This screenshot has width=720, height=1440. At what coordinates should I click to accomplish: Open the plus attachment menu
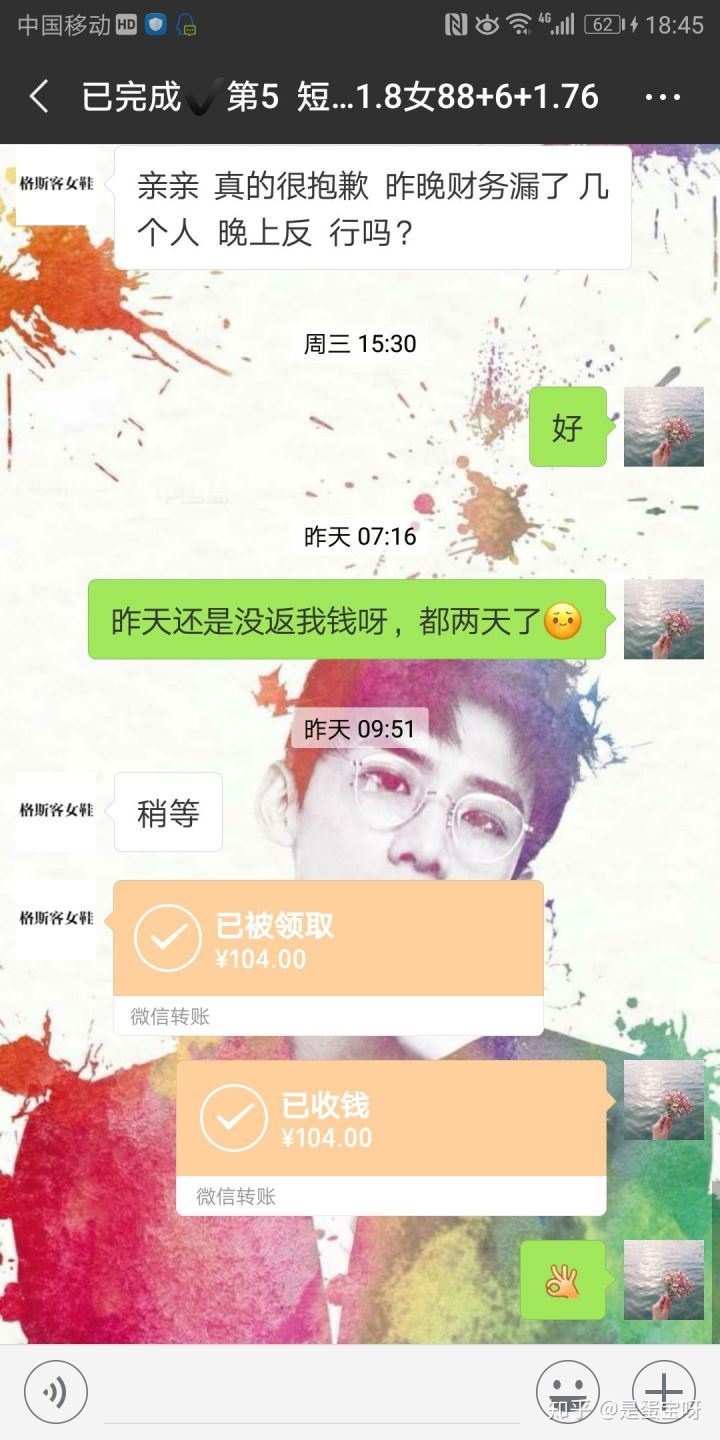[663, 1391]
